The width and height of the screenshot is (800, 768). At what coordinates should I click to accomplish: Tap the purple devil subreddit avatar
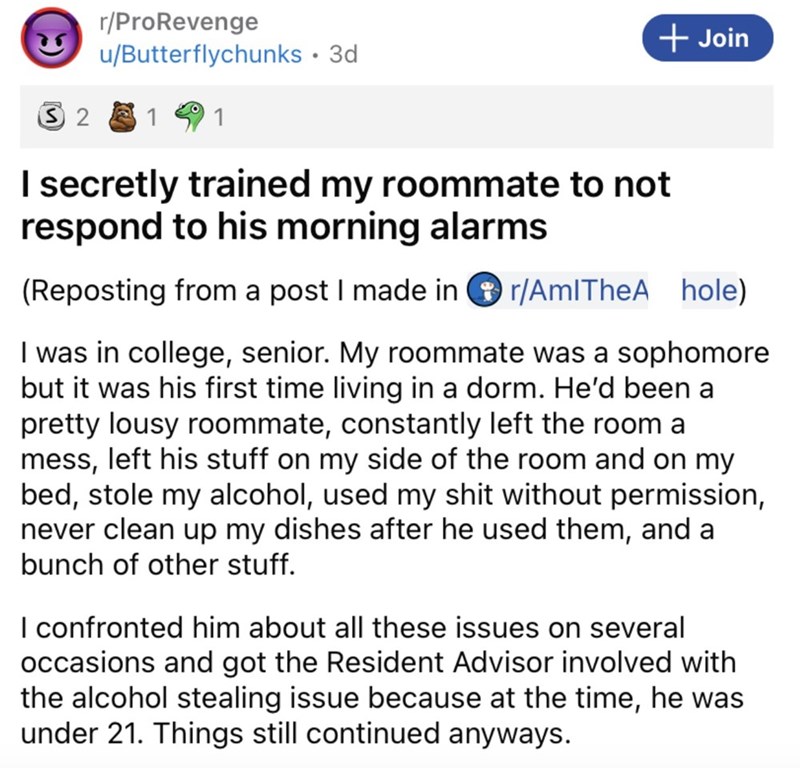(x=50, y=39)
